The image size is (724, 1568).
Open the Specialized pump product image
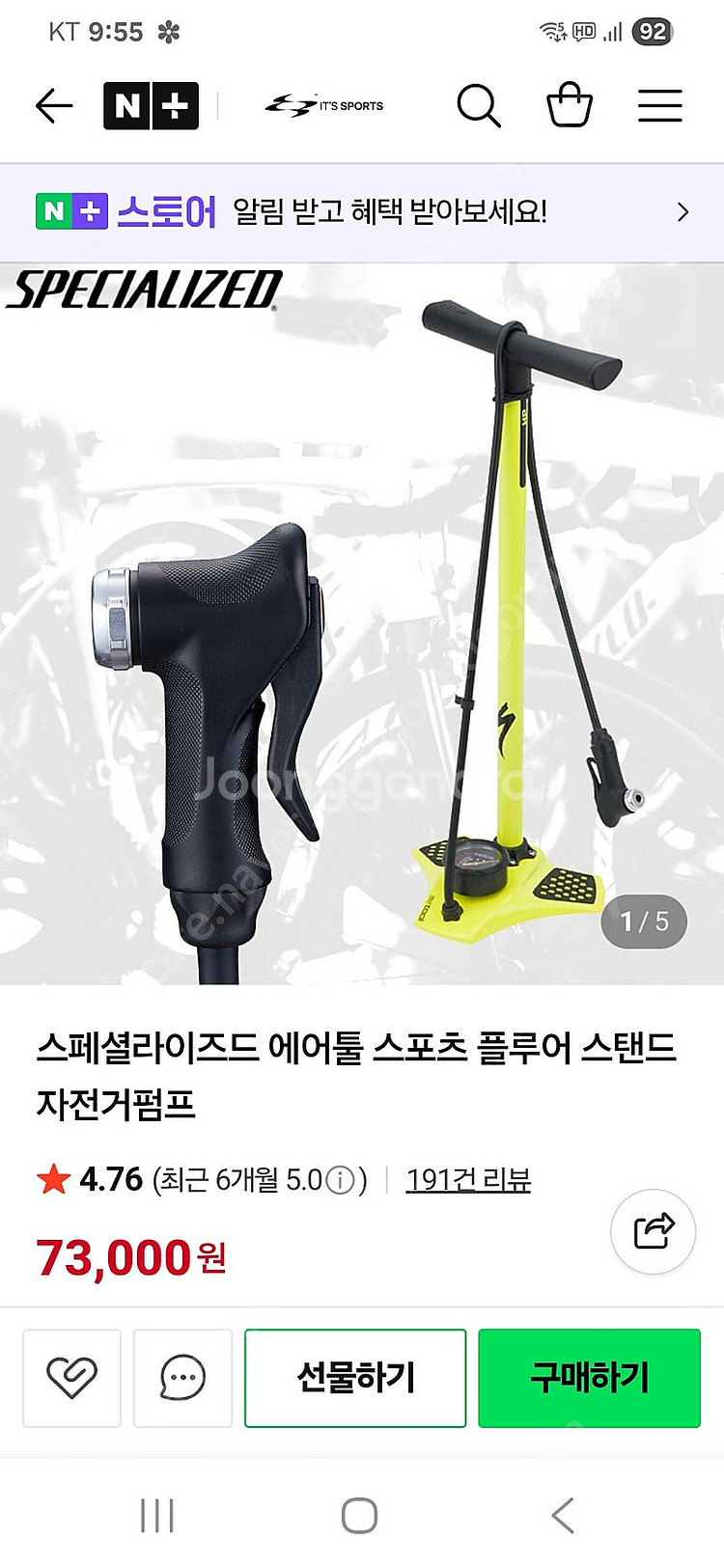(362, 622)
